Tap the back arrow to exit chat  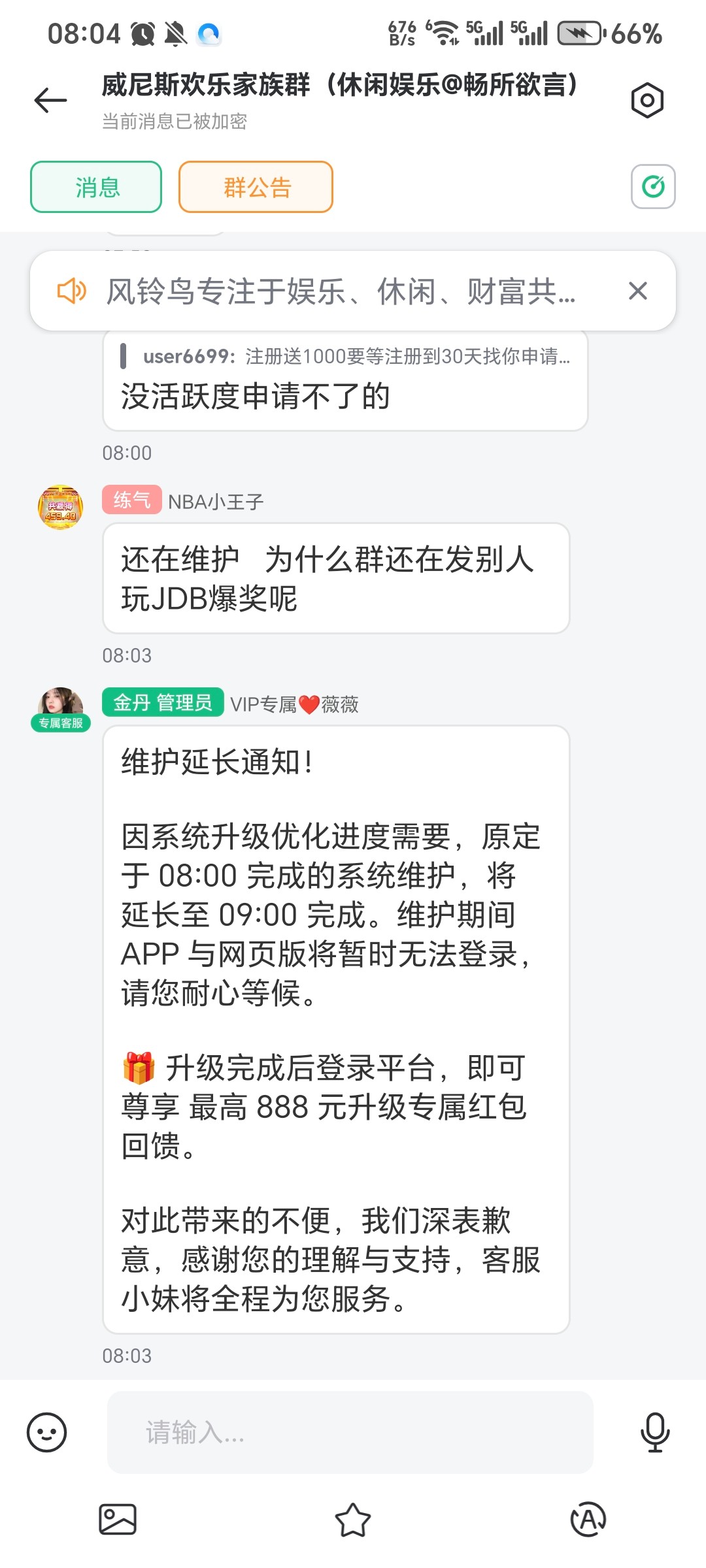tap(48, 99)
